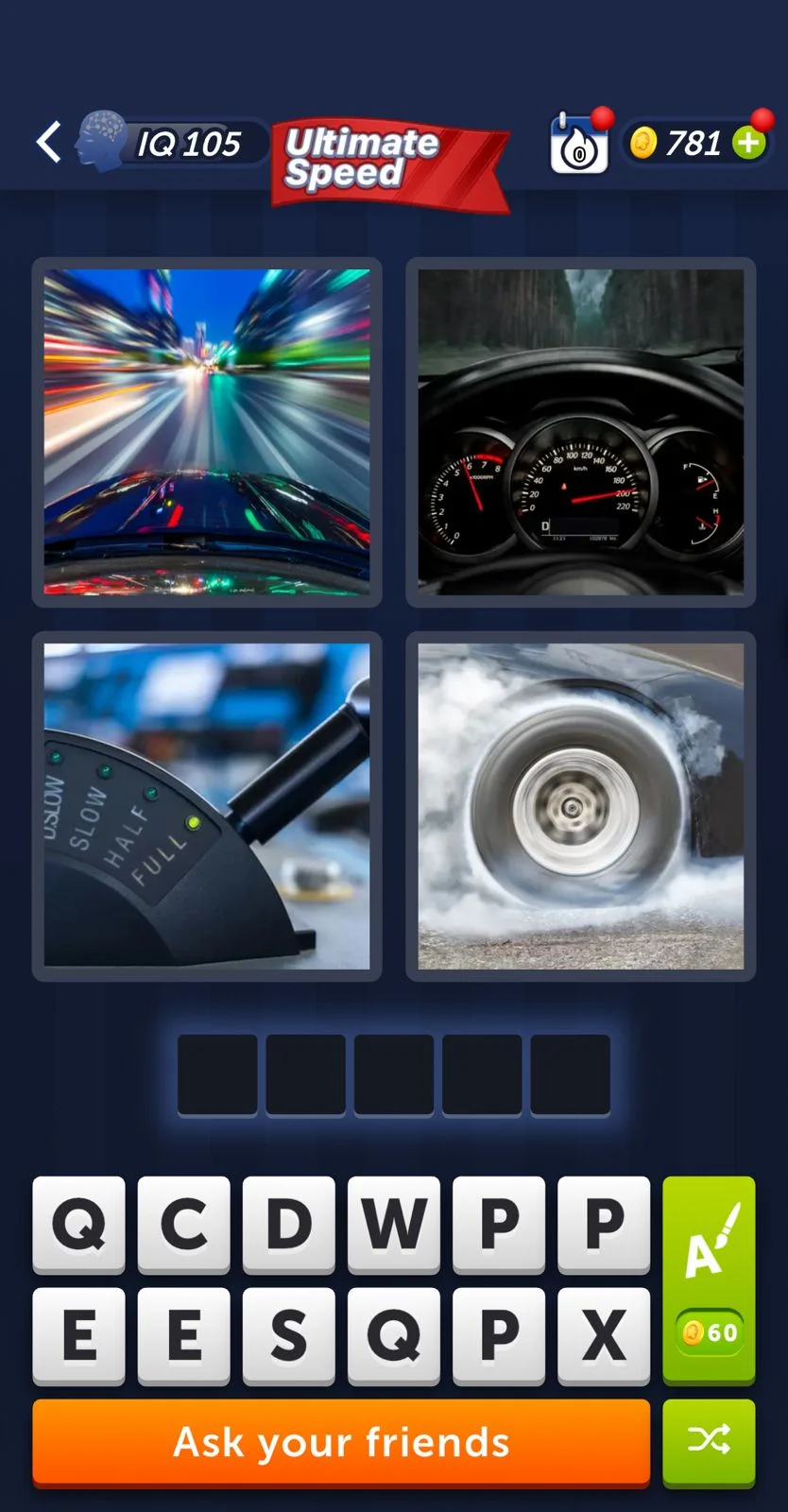This screenshot has height=1512, width=788.
Task: Tap the letter X tile
Action: coord(603,1335)
